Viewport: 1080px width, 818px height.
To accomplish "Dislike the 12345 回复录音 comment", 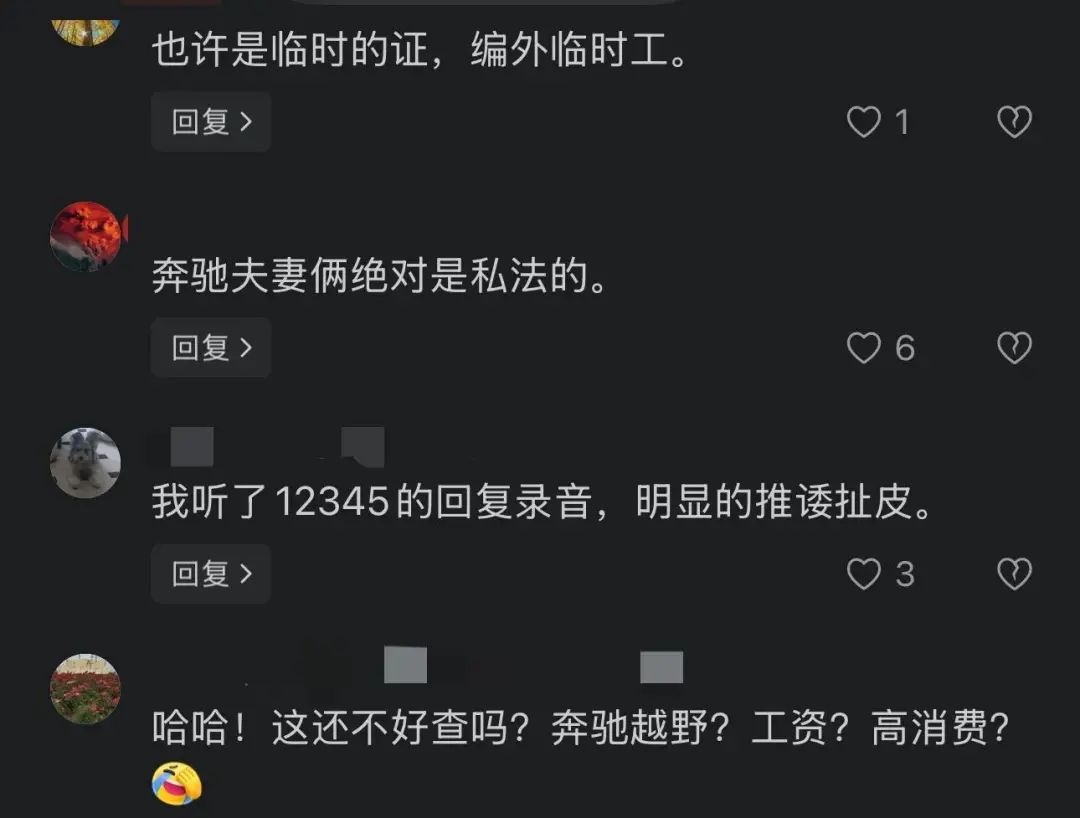I will [1014, 574].
